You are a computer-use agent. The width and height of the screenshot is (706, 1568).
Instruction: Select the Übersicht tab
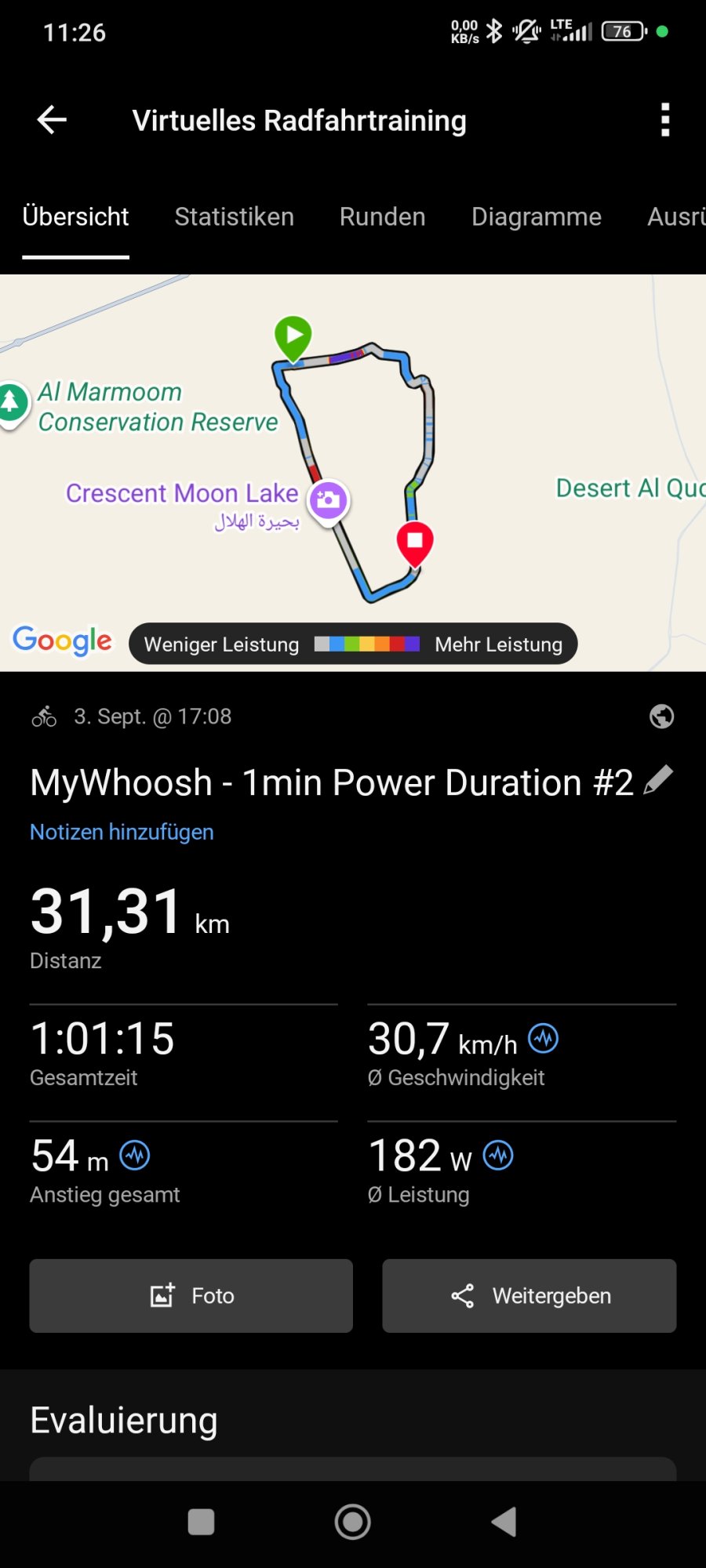(x=75, y=217)
